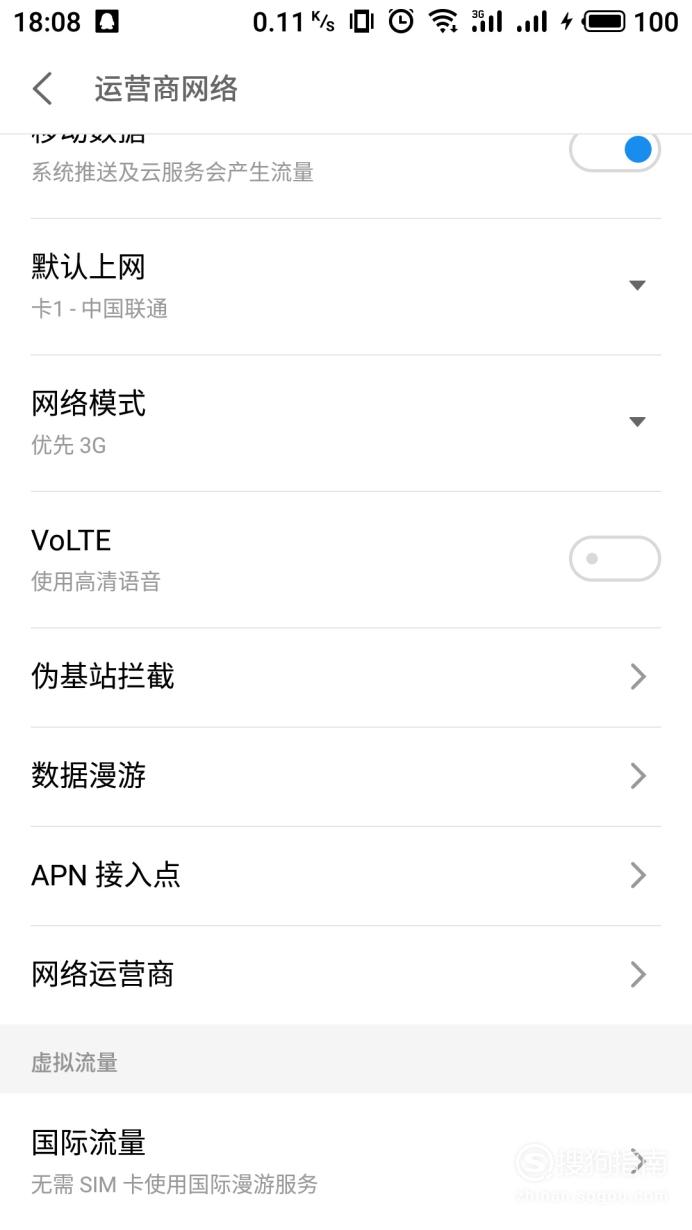Go back from 运营商网络 page

42,89
